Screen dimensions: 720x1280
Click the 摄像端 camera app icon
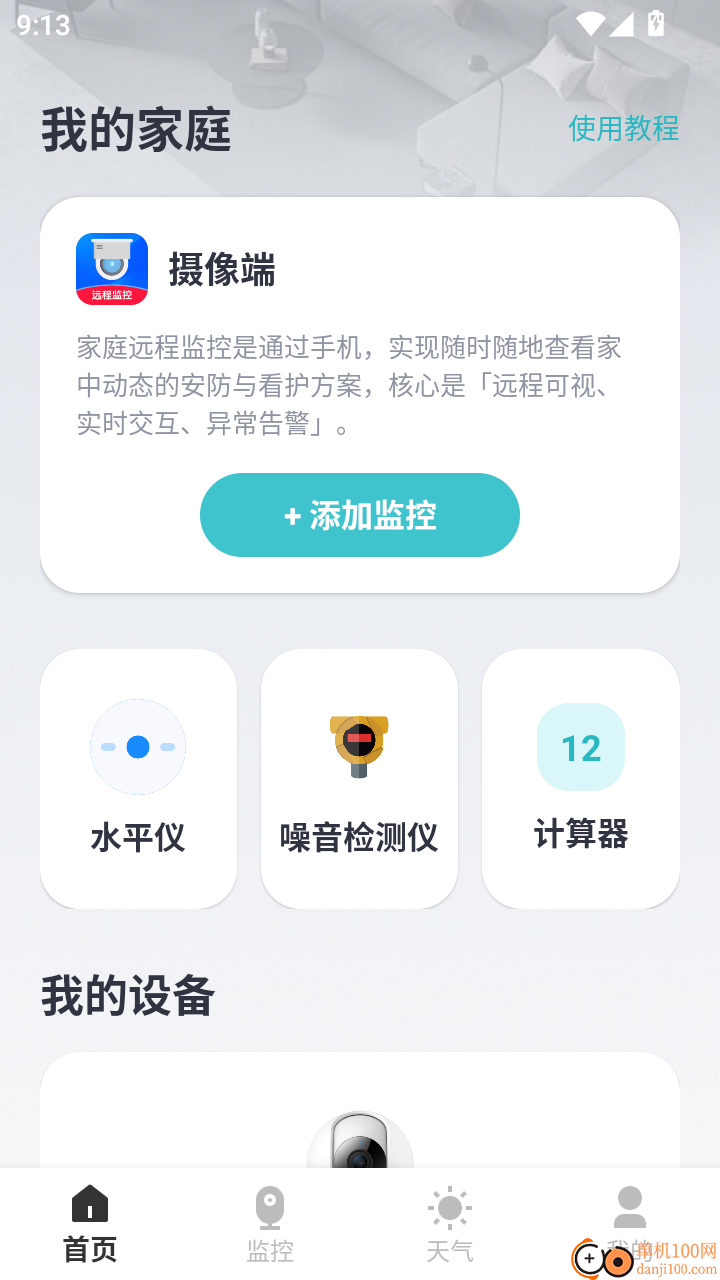point(111,268)
